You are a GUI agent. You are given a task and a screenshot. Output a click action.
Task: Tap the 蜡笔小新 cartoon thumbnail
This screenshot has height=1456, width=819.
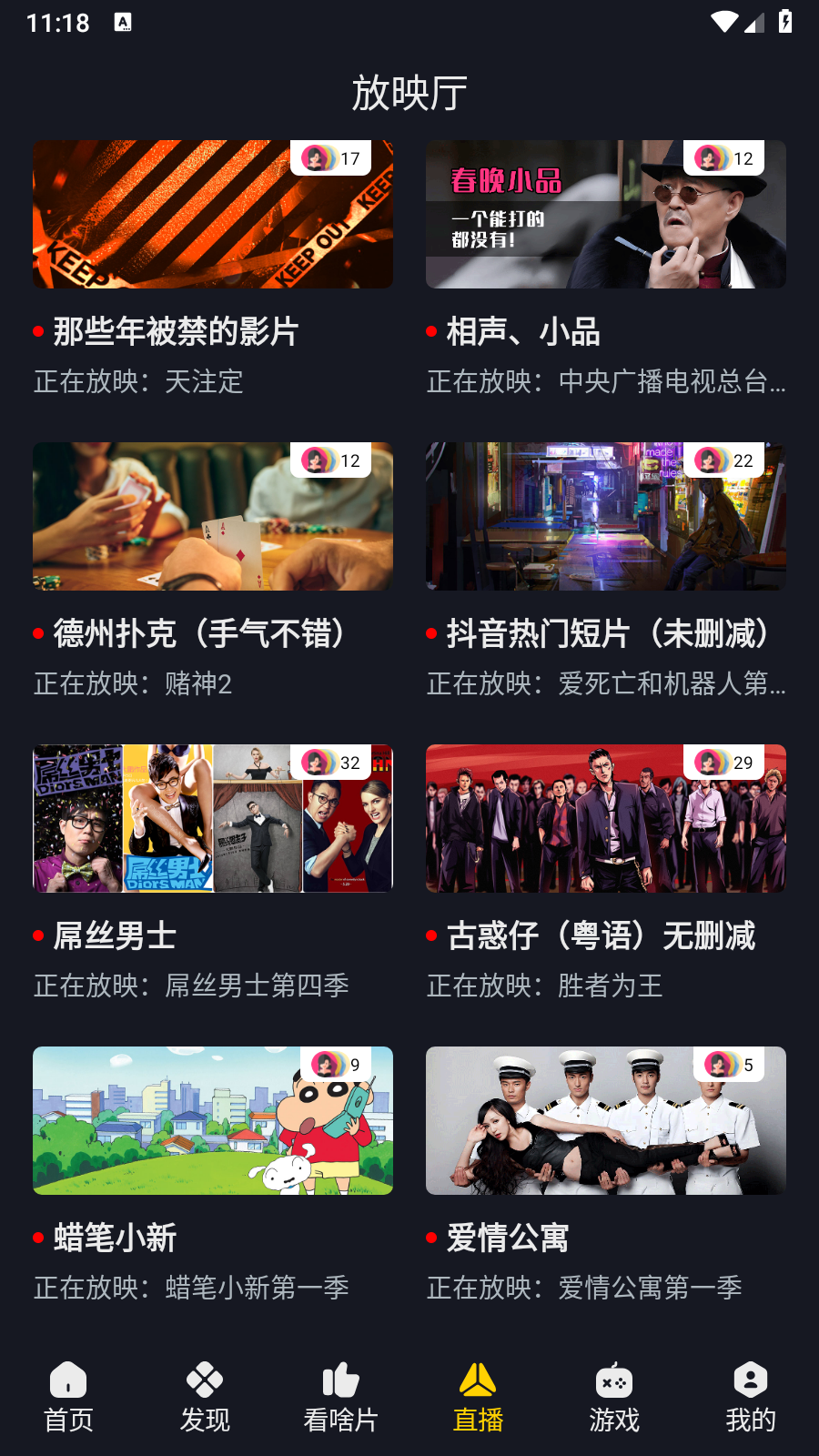click(212, 1120)
